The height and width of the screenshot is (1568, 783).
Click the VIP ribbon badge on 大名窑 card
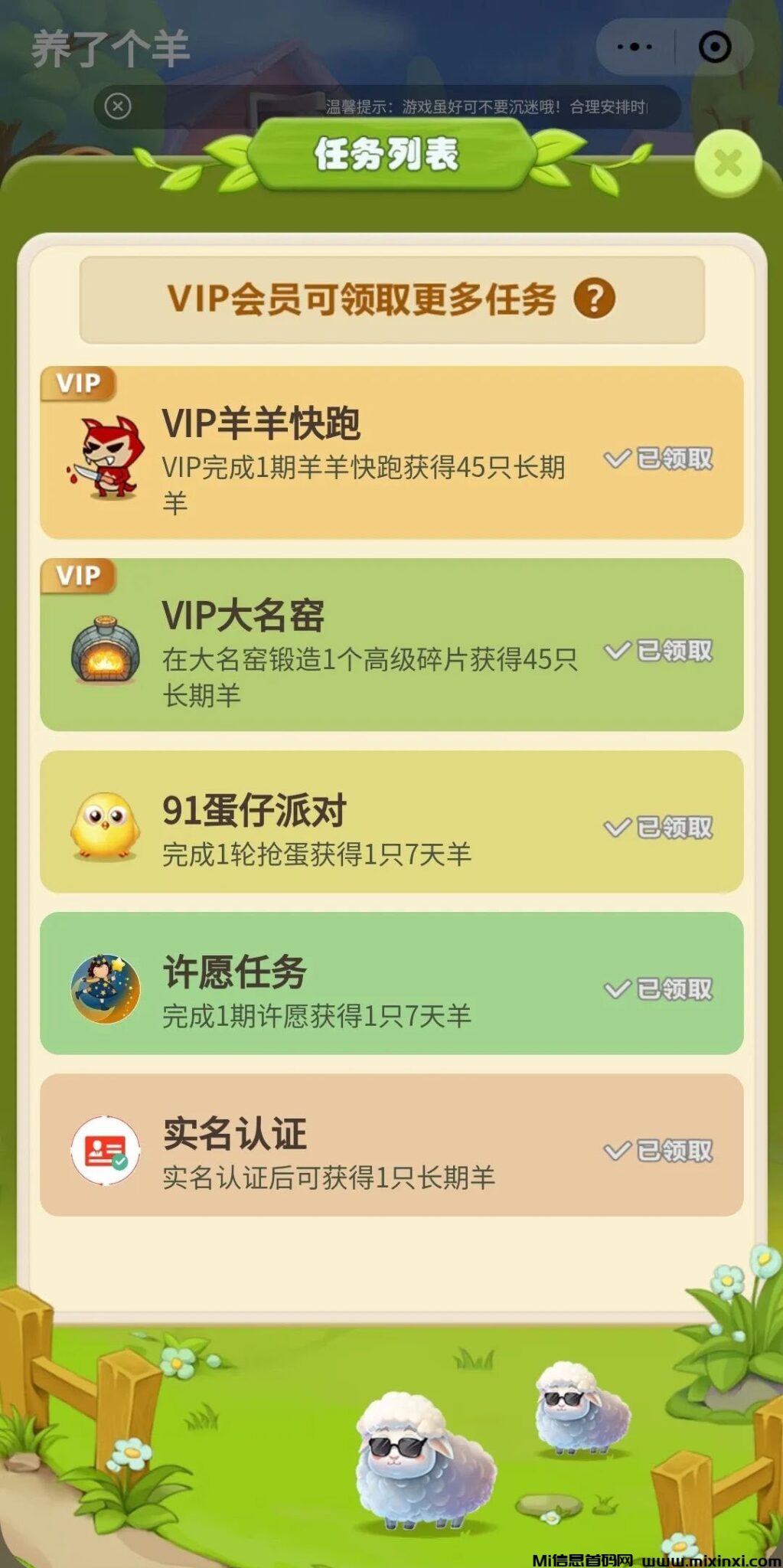[x=79, y=577]
